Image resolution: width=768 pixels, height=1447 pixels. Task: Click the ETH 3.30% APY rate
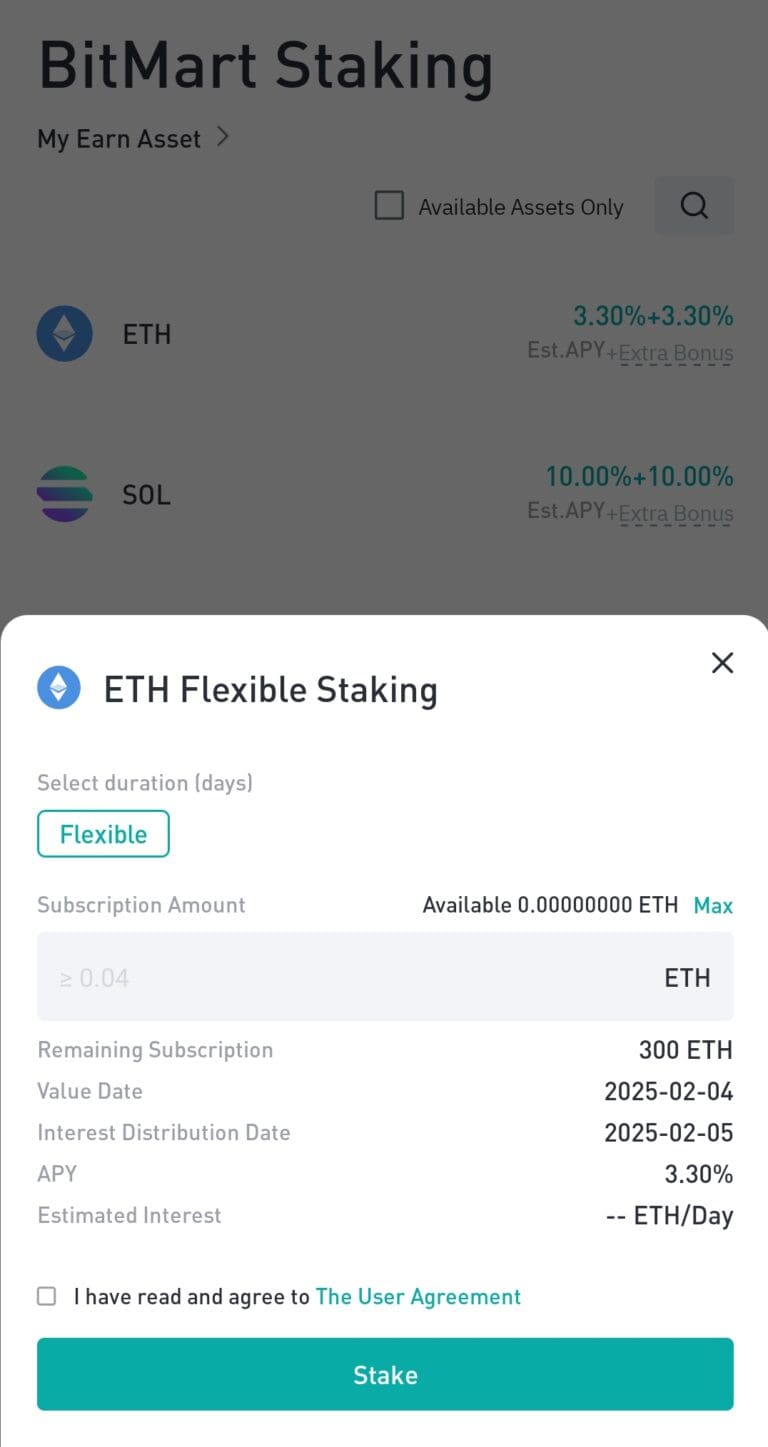(x=654, y=315)
